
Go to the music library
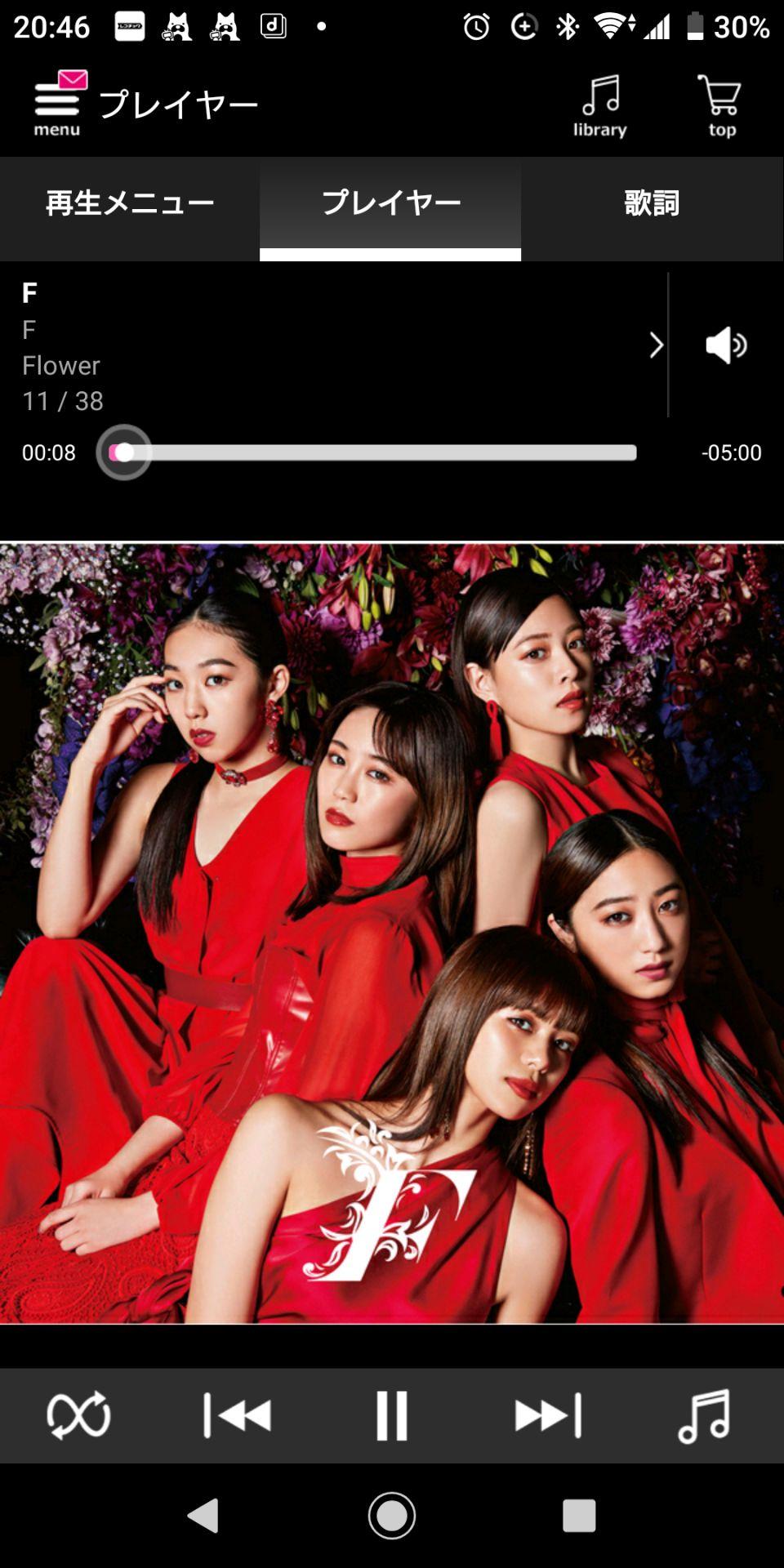pyautogui.click(x=599, y=105)
